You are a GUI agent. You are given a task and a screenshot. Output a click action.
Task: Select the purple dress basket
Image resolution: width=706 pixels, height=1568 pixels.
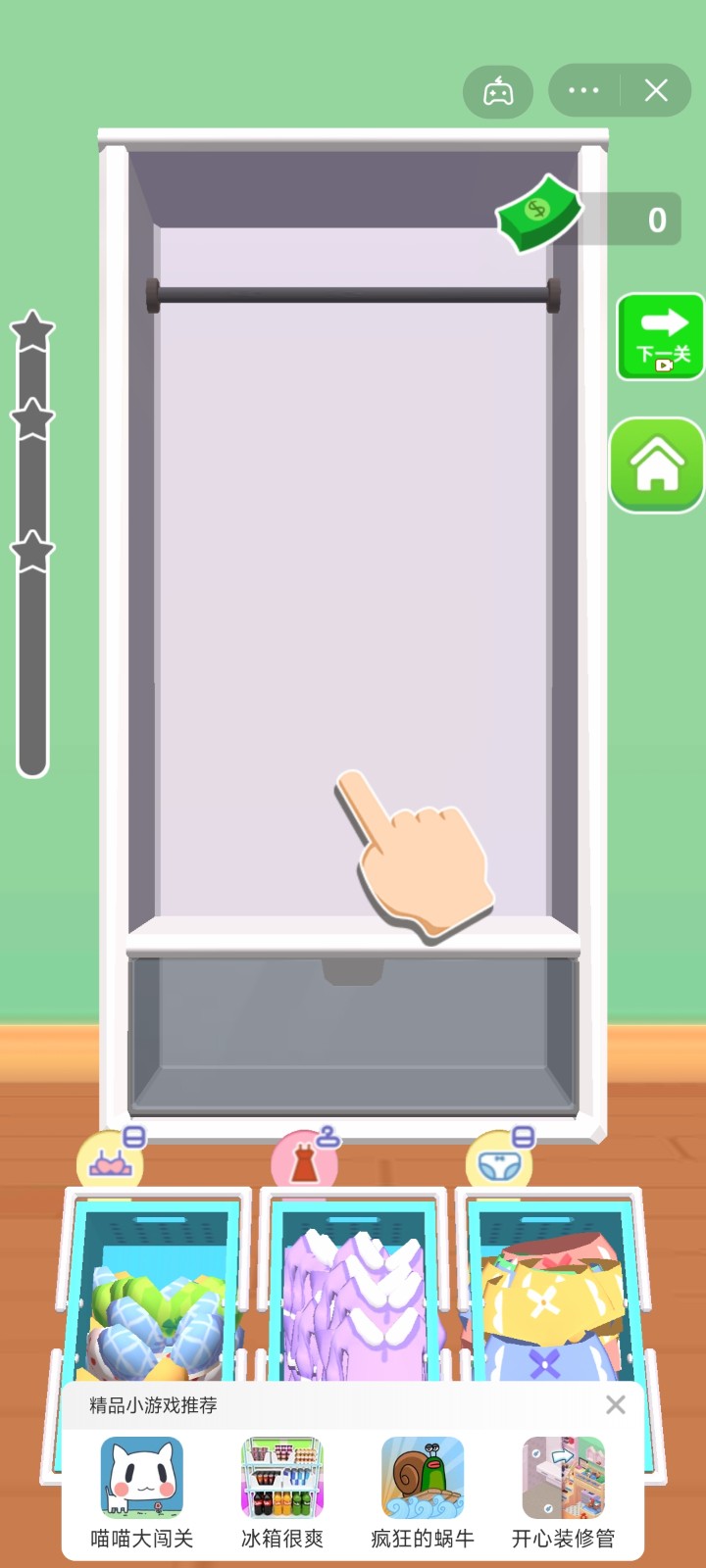(353, 1294)
